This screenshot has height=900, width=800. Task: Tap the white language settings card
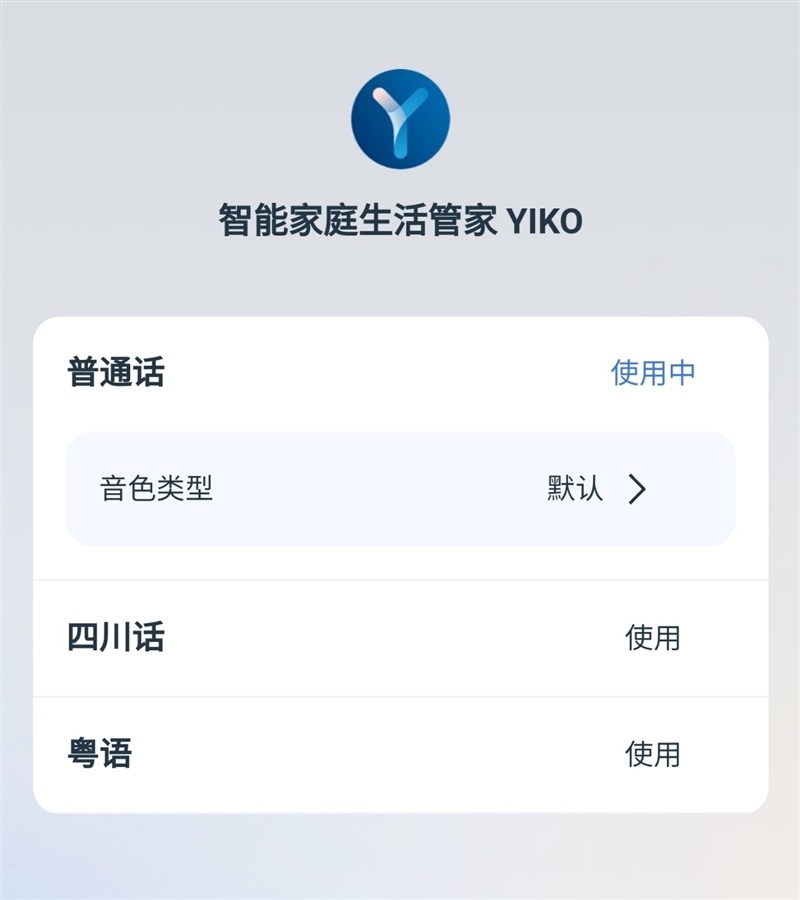pos(400,560)
